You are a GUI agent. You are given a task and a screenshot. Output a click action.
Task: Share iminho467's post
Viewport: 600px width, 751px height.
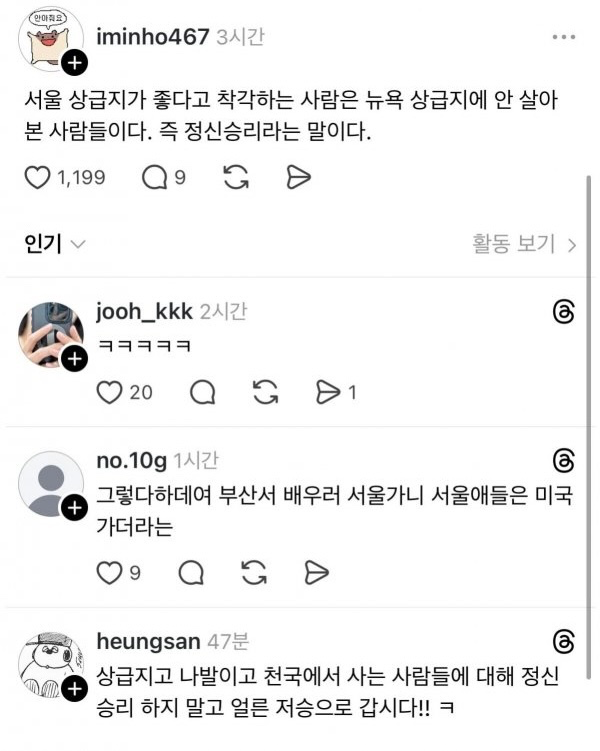coord(298,178)
